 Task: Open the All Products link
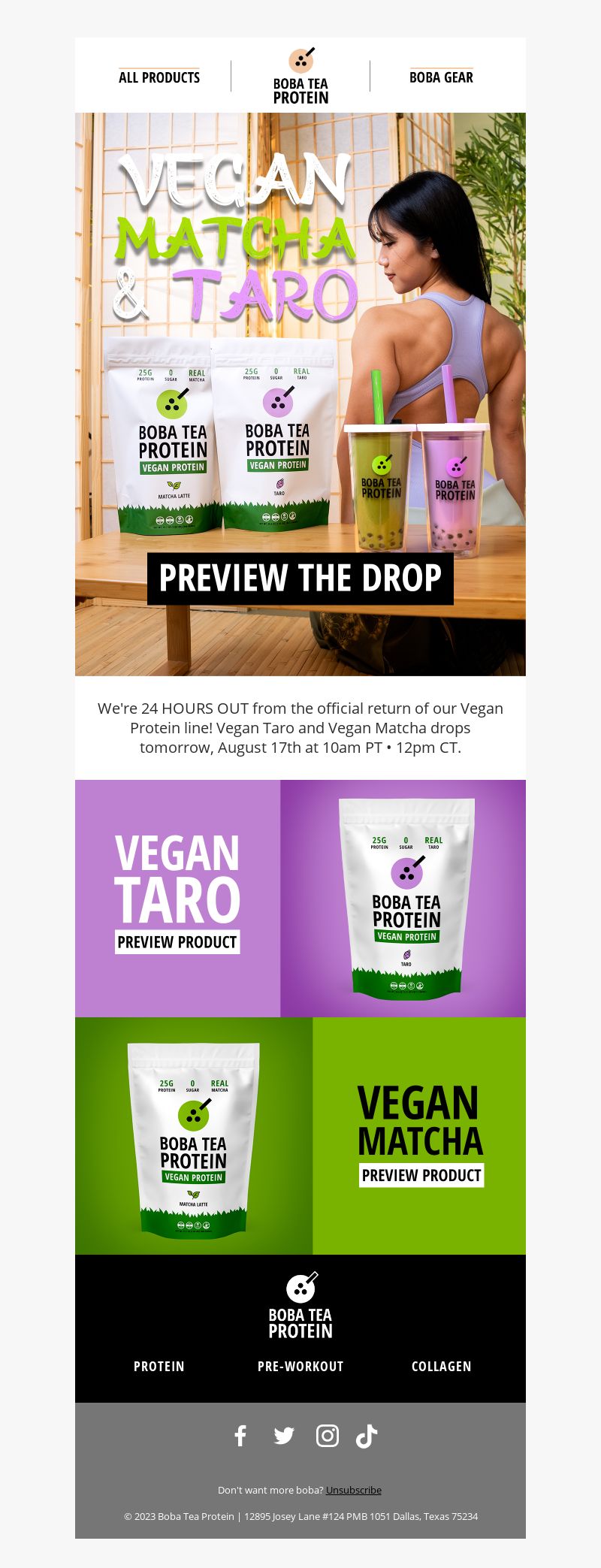159,77
